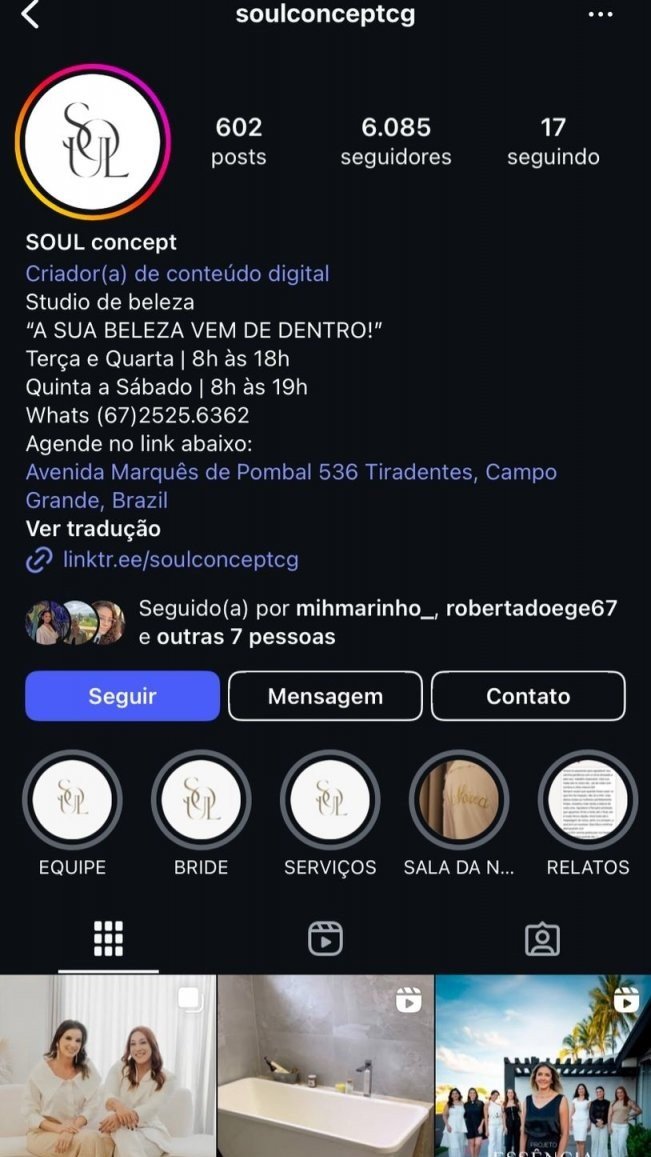Switch to the tagged photos tab
The height and width of the screenshot is (1157, 651).
click(542, 939)
